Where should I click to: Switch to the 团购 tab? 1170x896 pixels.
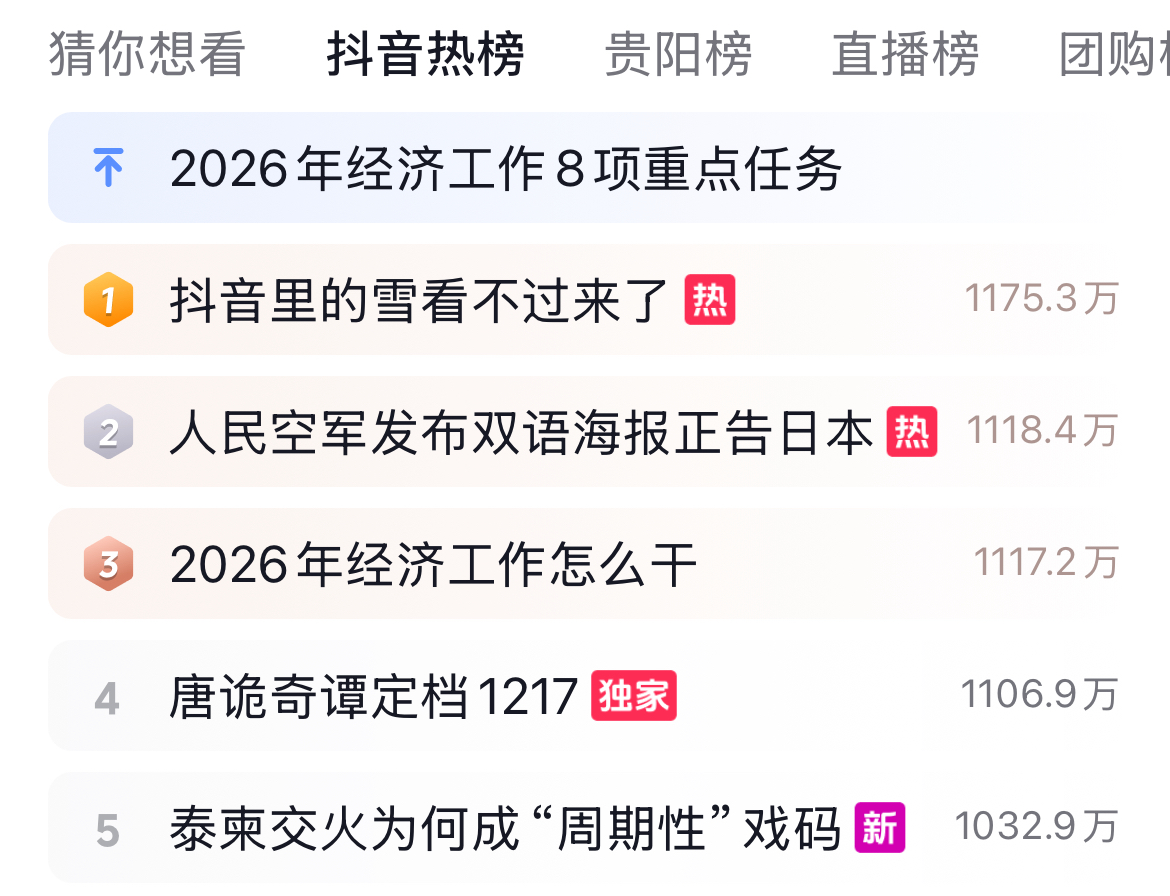(1112, 54)
